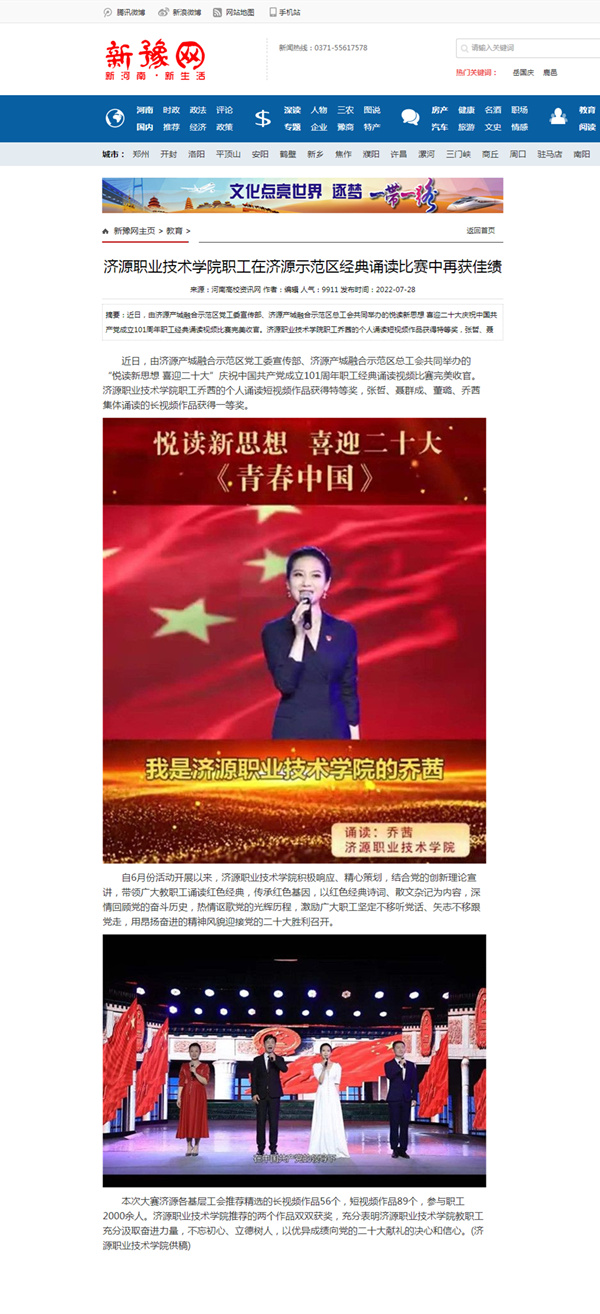Open 教育 in the breadcrumb
This screenshot has width=600, height=1314.
point(174,231)
